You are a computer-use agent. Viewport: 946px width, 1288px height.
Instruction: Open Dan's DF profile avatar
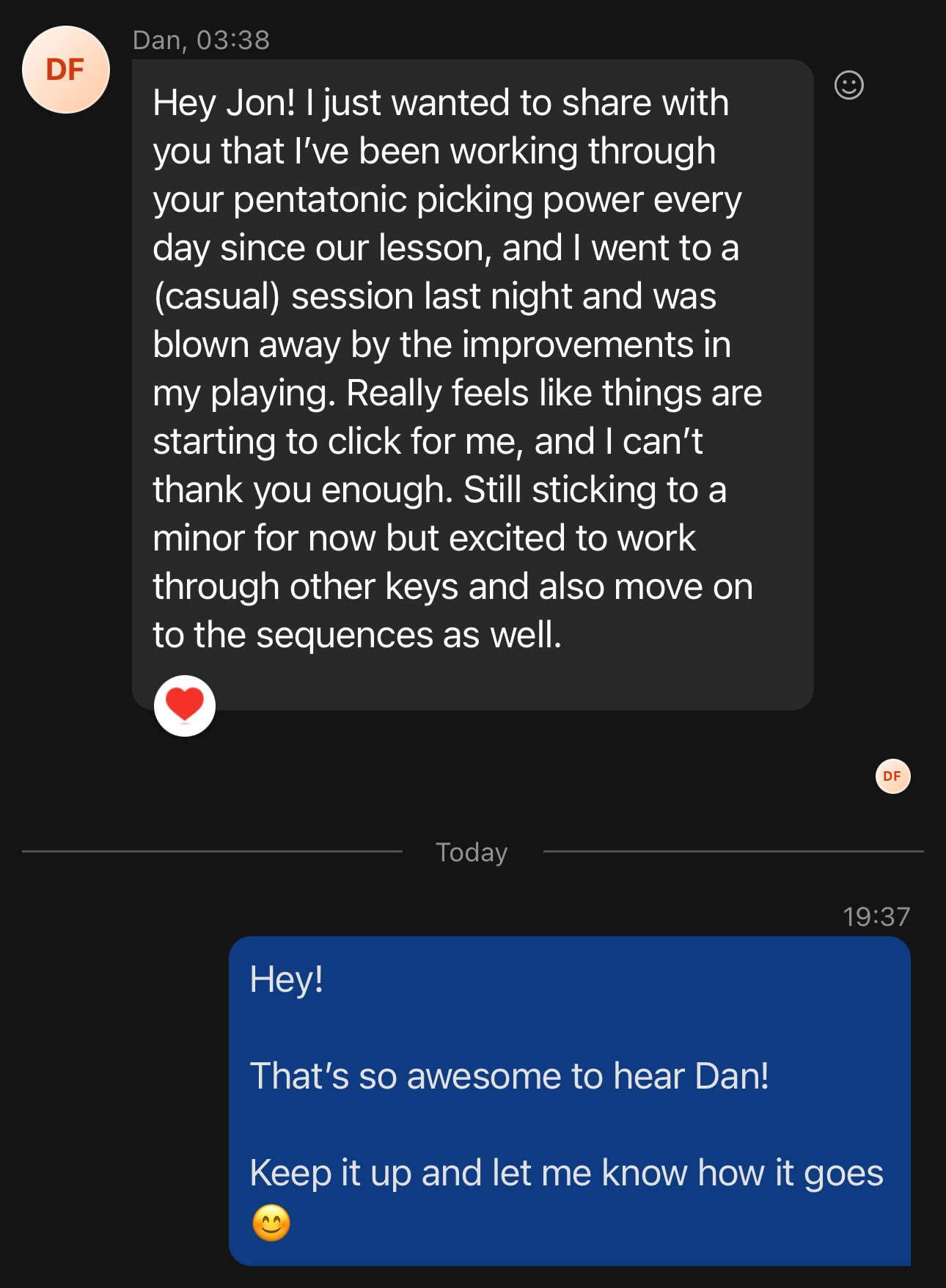click(66, 70)
